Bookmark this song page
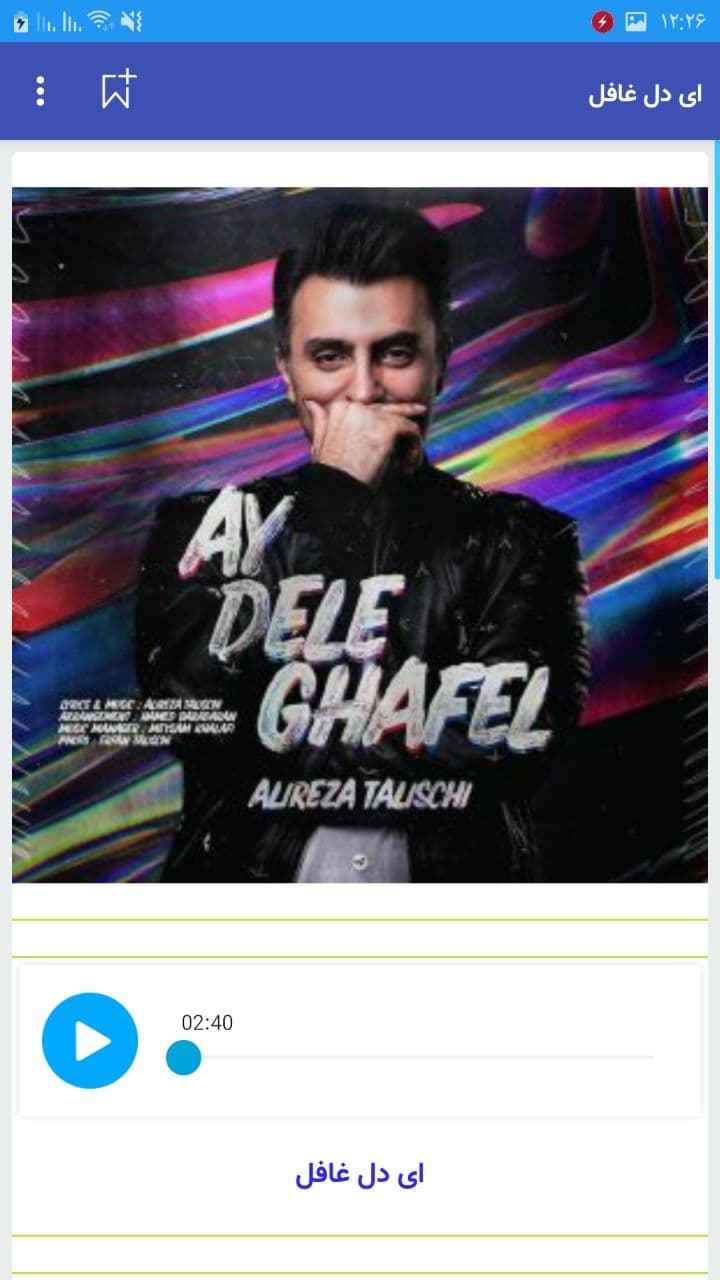 pyautogui.click(x=117, y=91)
